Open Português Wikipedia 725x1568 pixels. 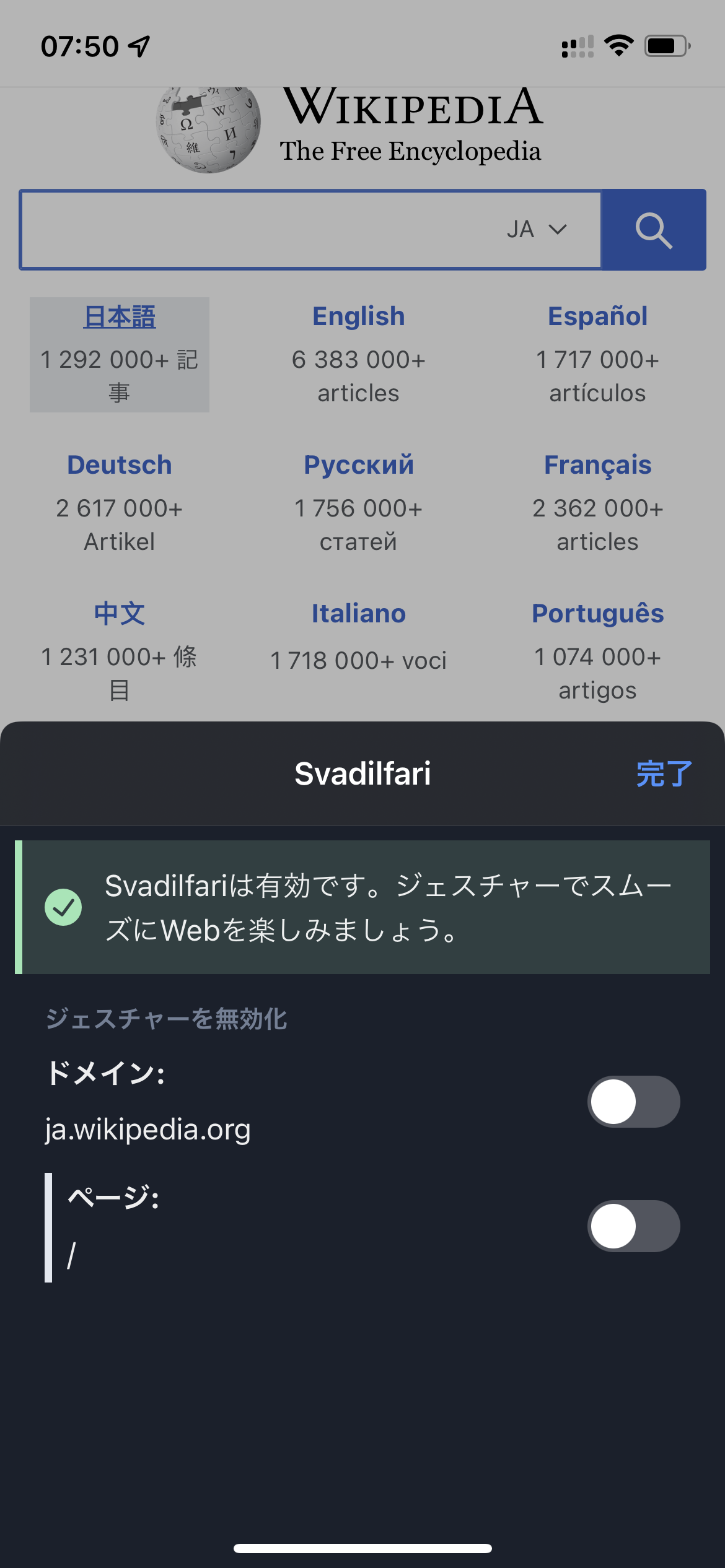[597, 614]
